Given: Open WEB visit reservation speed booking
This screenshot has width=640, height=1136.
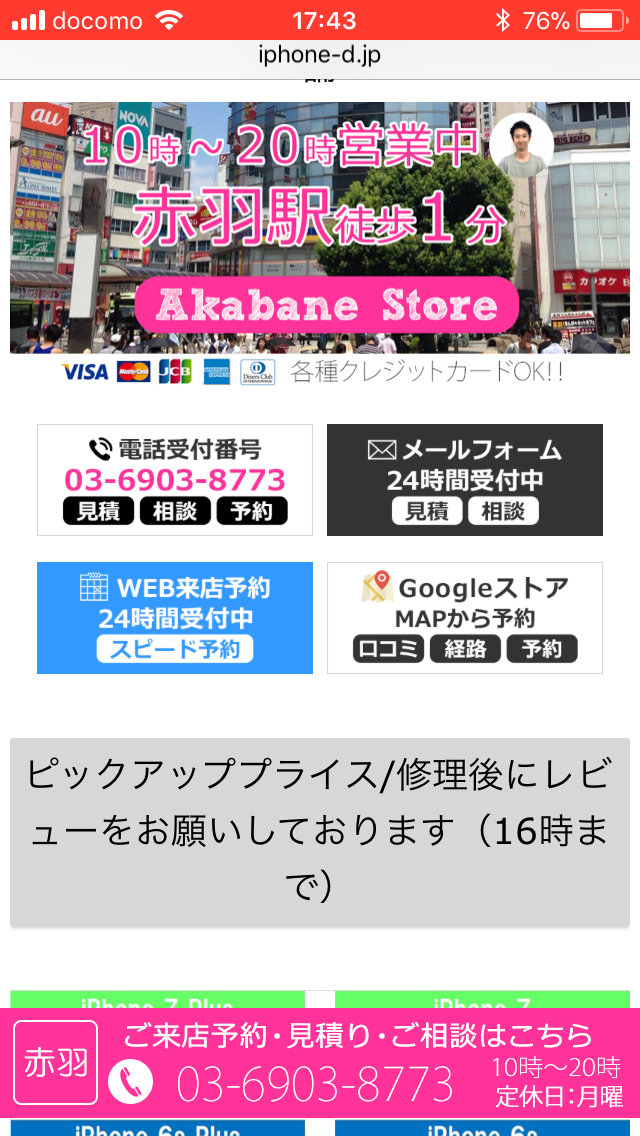Looking at the screenshot, I should pos(175,618).
